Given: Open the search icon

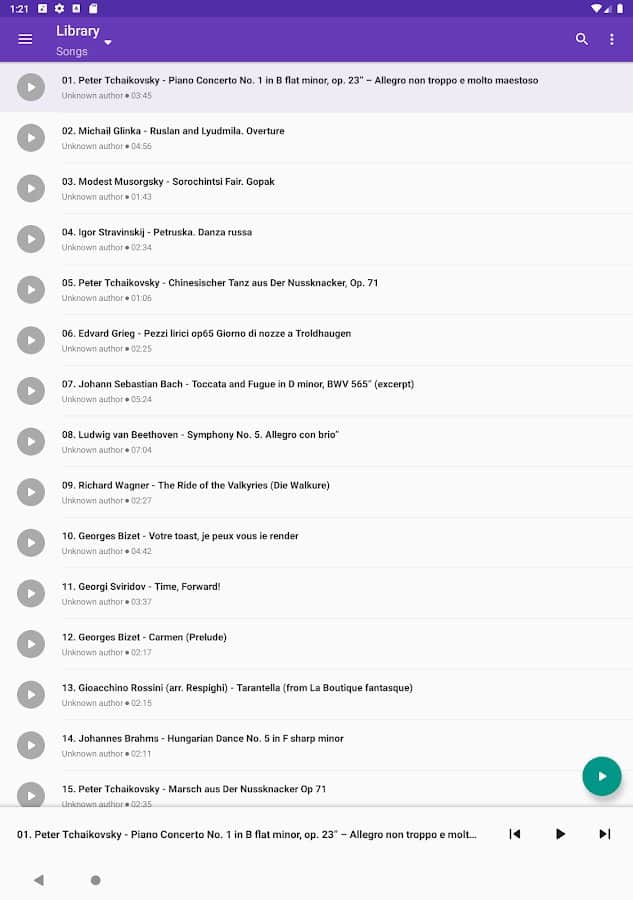Looking at the screenshot, I should [x=582, y=39].
